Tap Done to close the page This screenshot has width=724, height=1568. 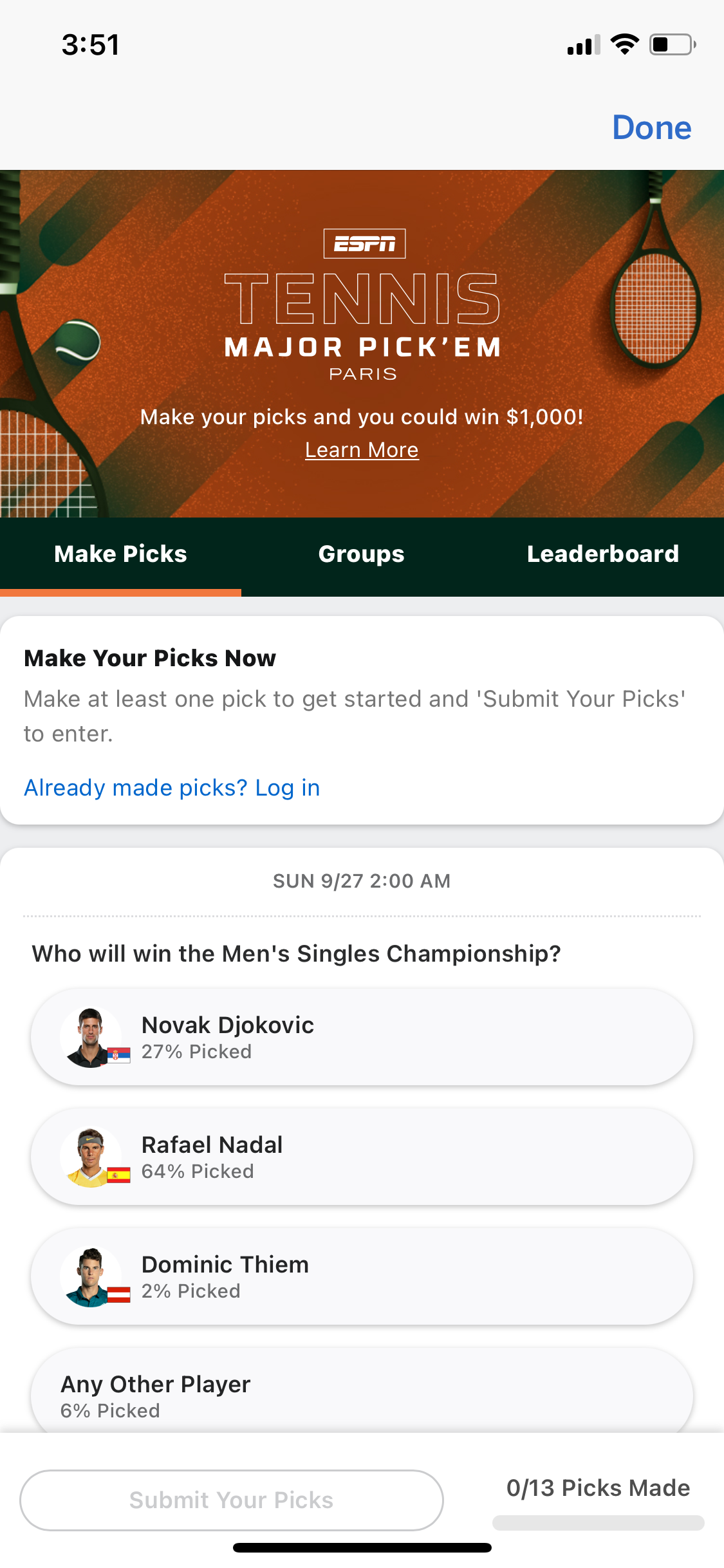[x=651, y=127]
